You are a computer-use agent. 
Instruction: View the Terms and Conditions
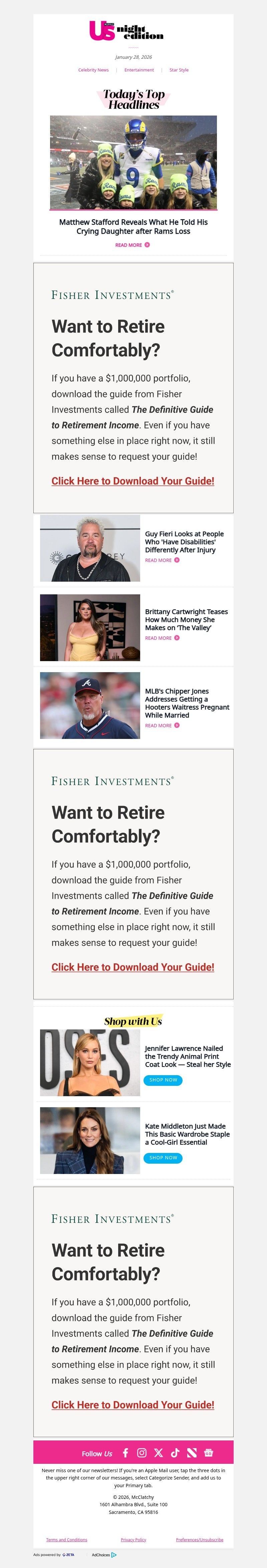coord(66,1539)
